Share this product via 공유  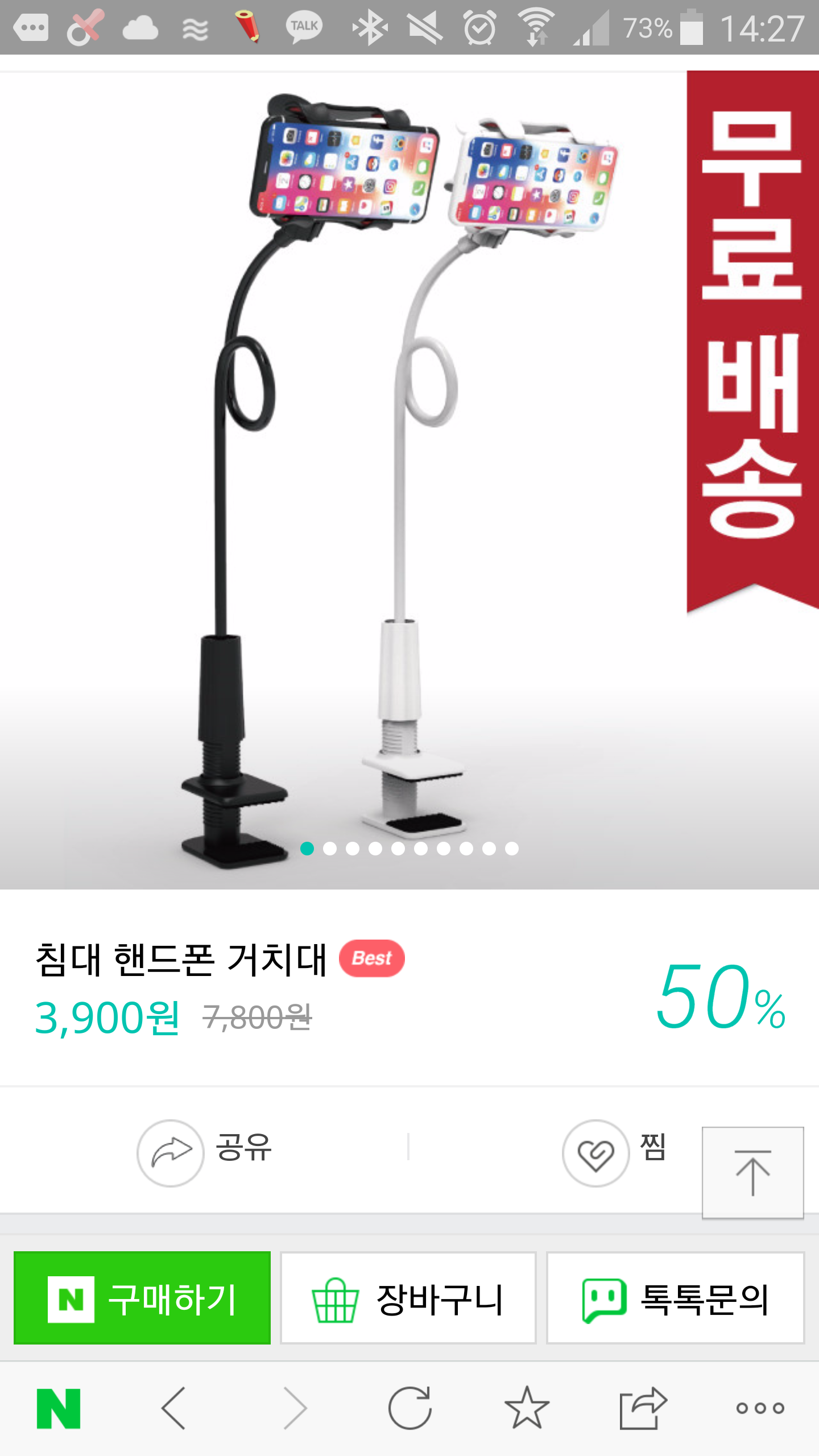click(x=205, y=1152)
